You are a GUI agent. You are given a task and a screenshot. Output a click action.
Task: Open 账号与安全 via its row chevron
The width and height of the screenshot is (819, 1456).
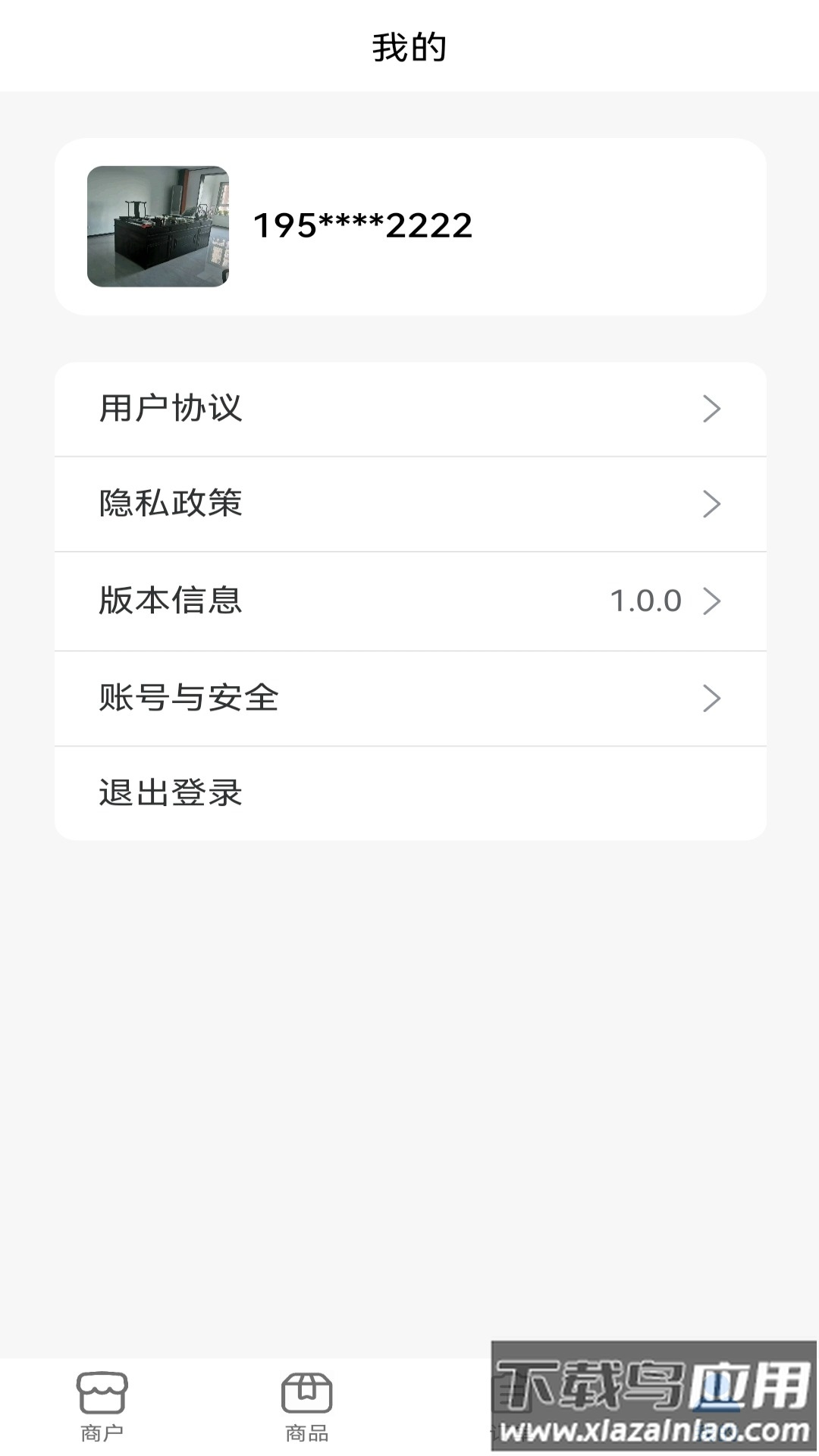(x=711, y=698)
